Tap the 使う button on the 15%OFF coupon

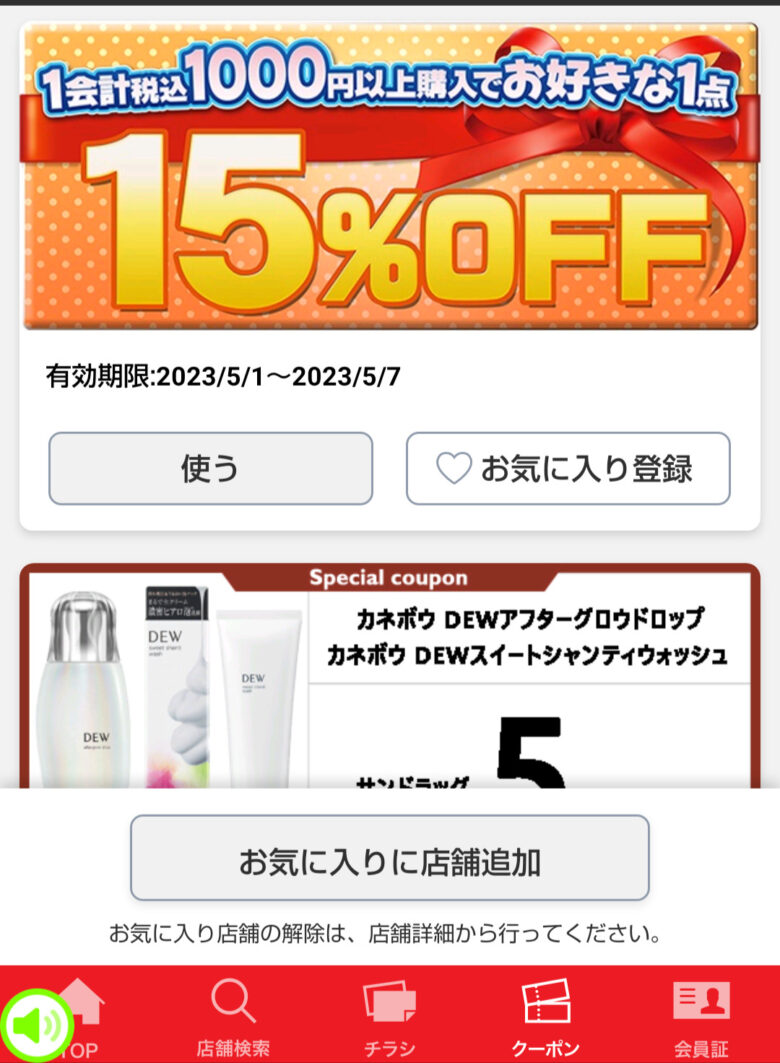click(210, 468)
